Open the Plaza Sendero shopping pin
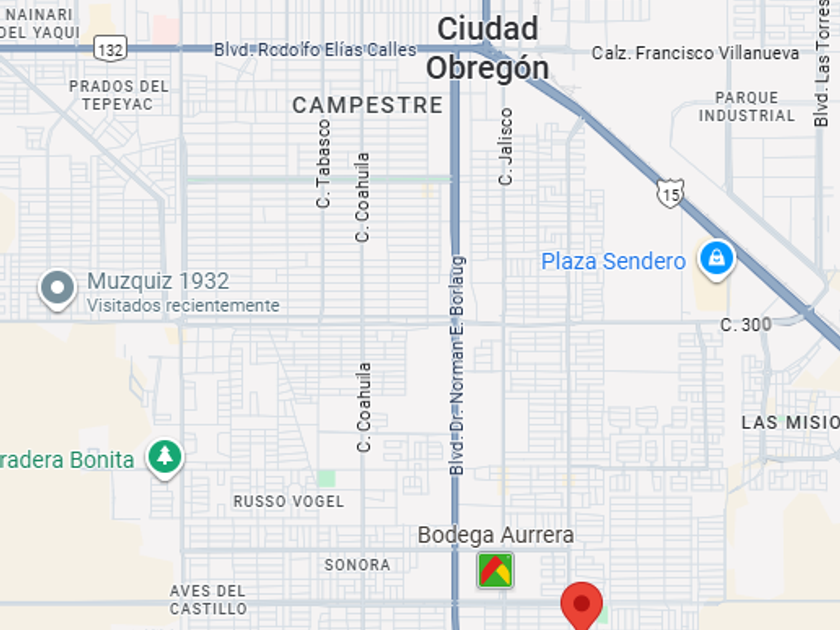 click(x=716, y=259)
